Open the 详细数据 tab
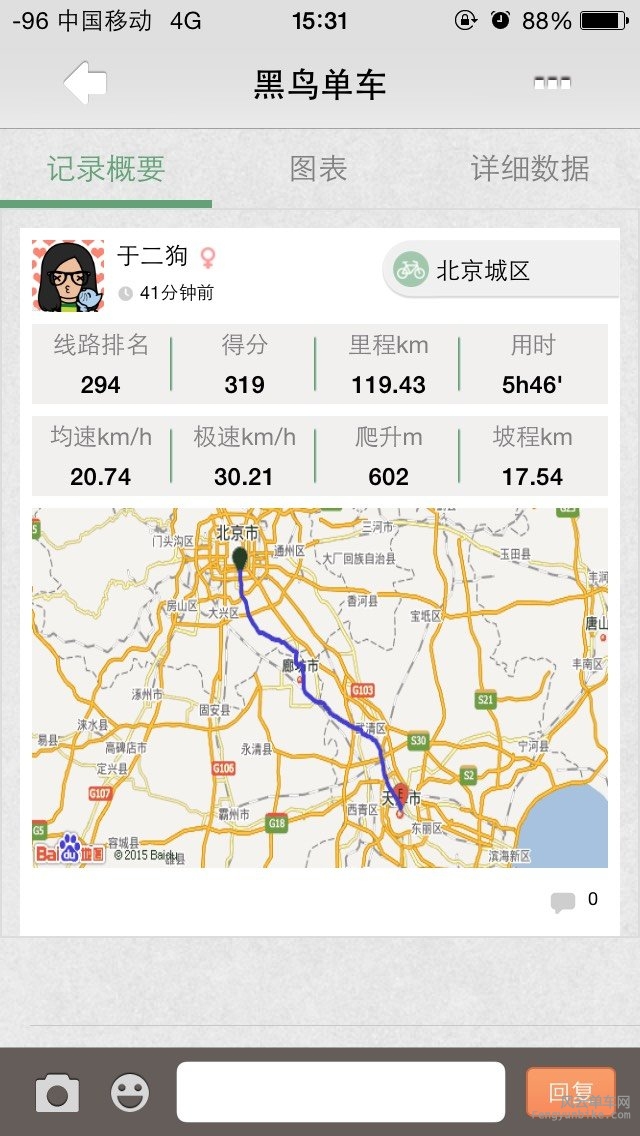Screen dimensions: 640x1136 point(530,169)
